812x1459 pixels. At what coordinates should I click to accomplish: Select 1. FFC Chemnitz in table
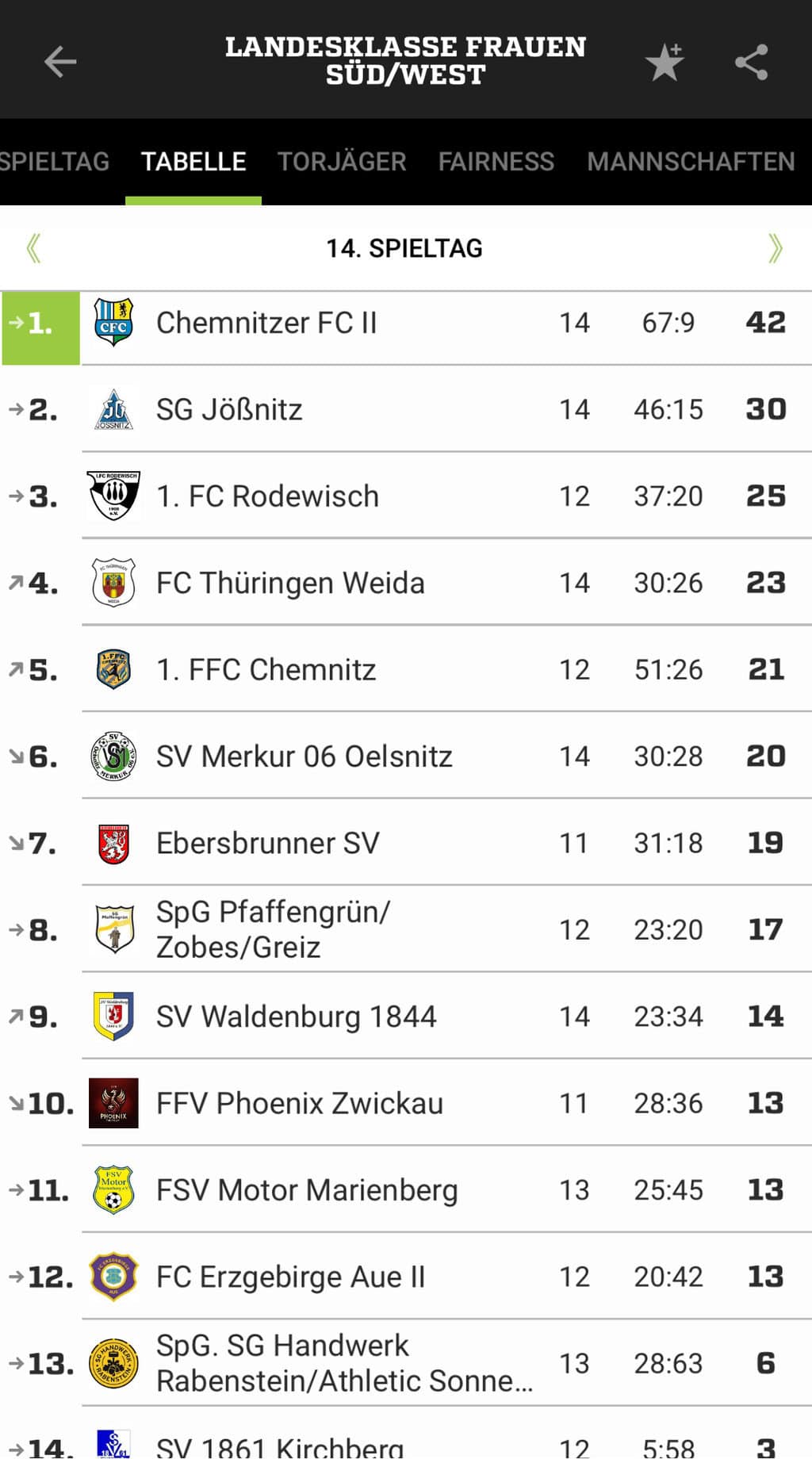coord(406,669)
